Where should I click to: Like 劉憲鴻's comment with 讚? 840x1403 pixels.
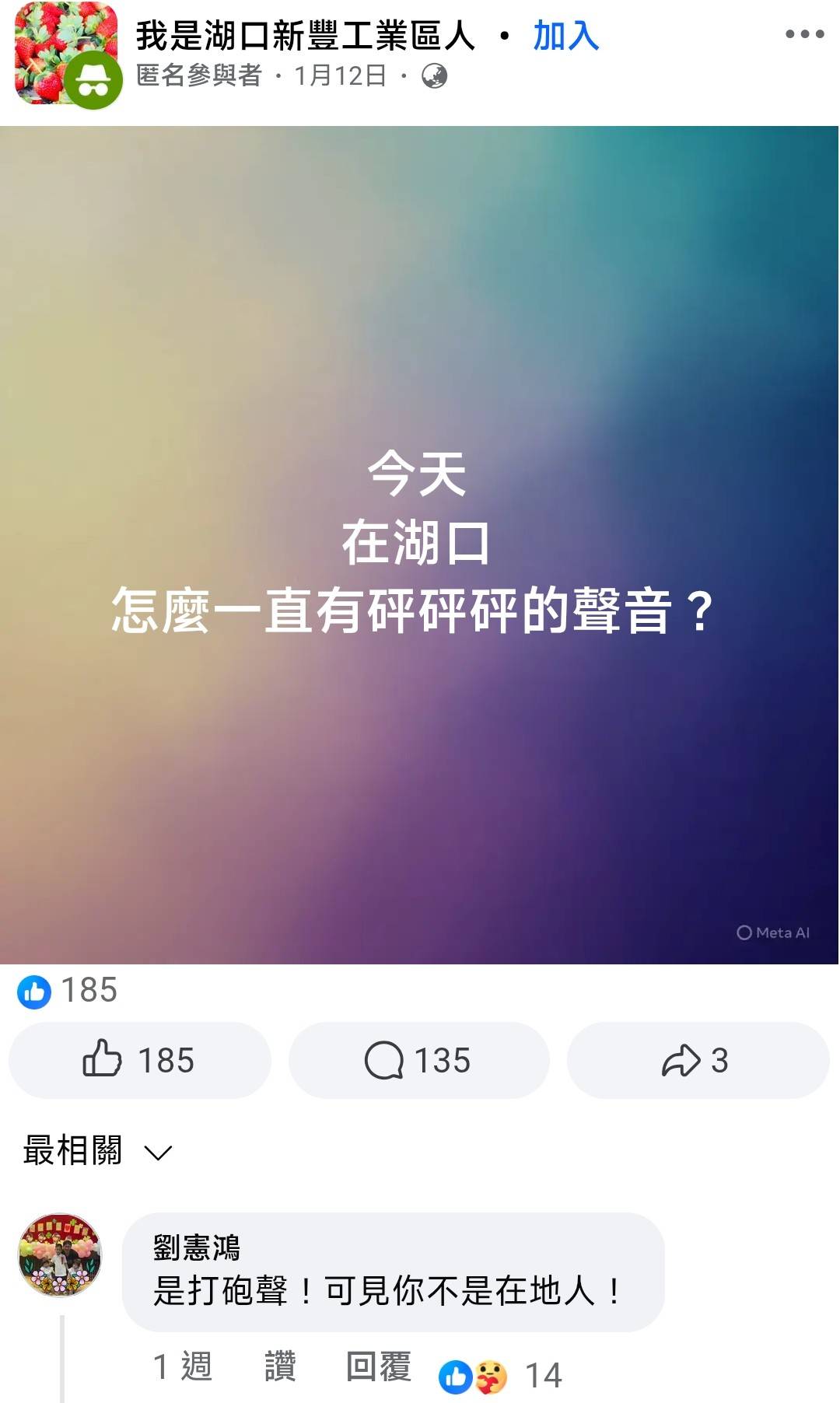click(x=280, y=1366)
